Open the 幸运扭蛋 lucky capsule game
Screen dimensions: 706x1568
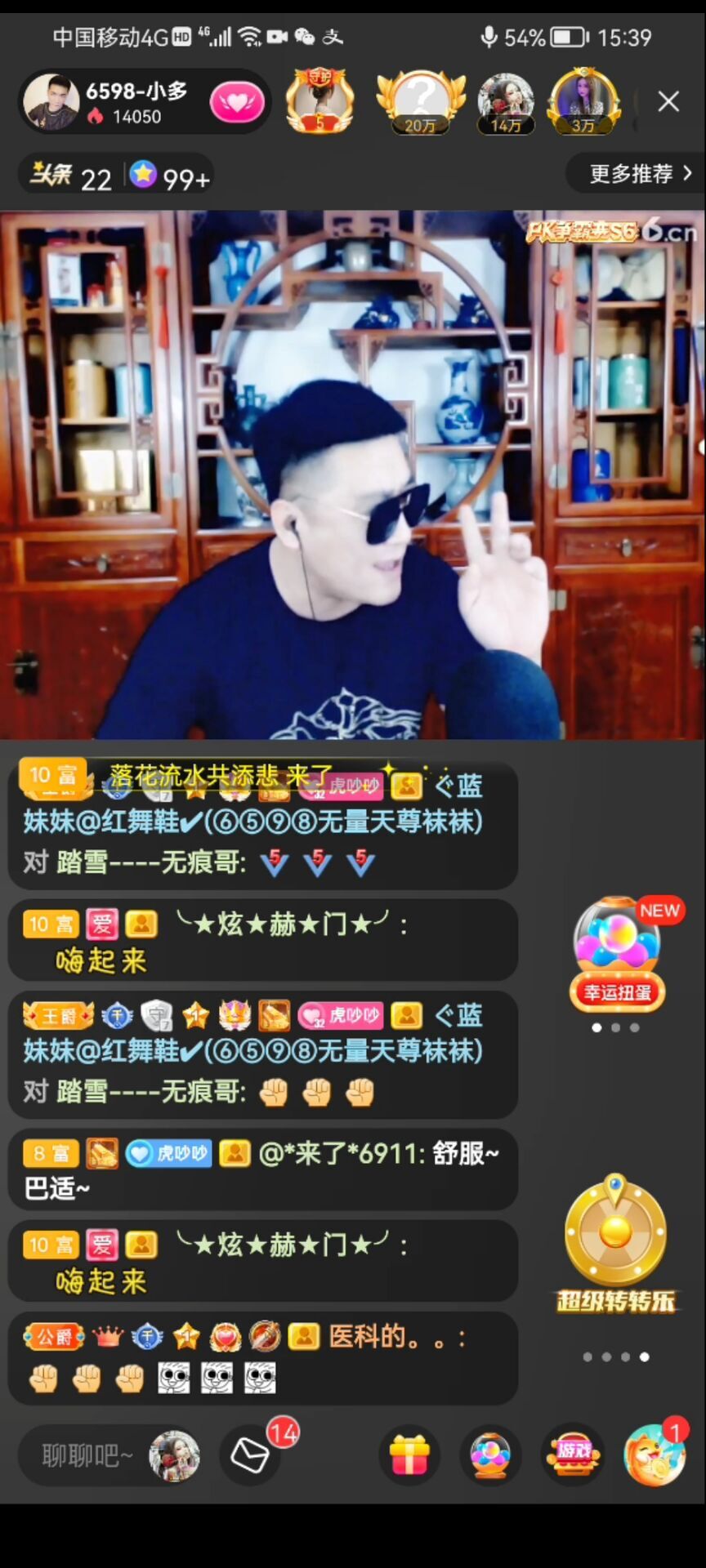coord(617,954)
